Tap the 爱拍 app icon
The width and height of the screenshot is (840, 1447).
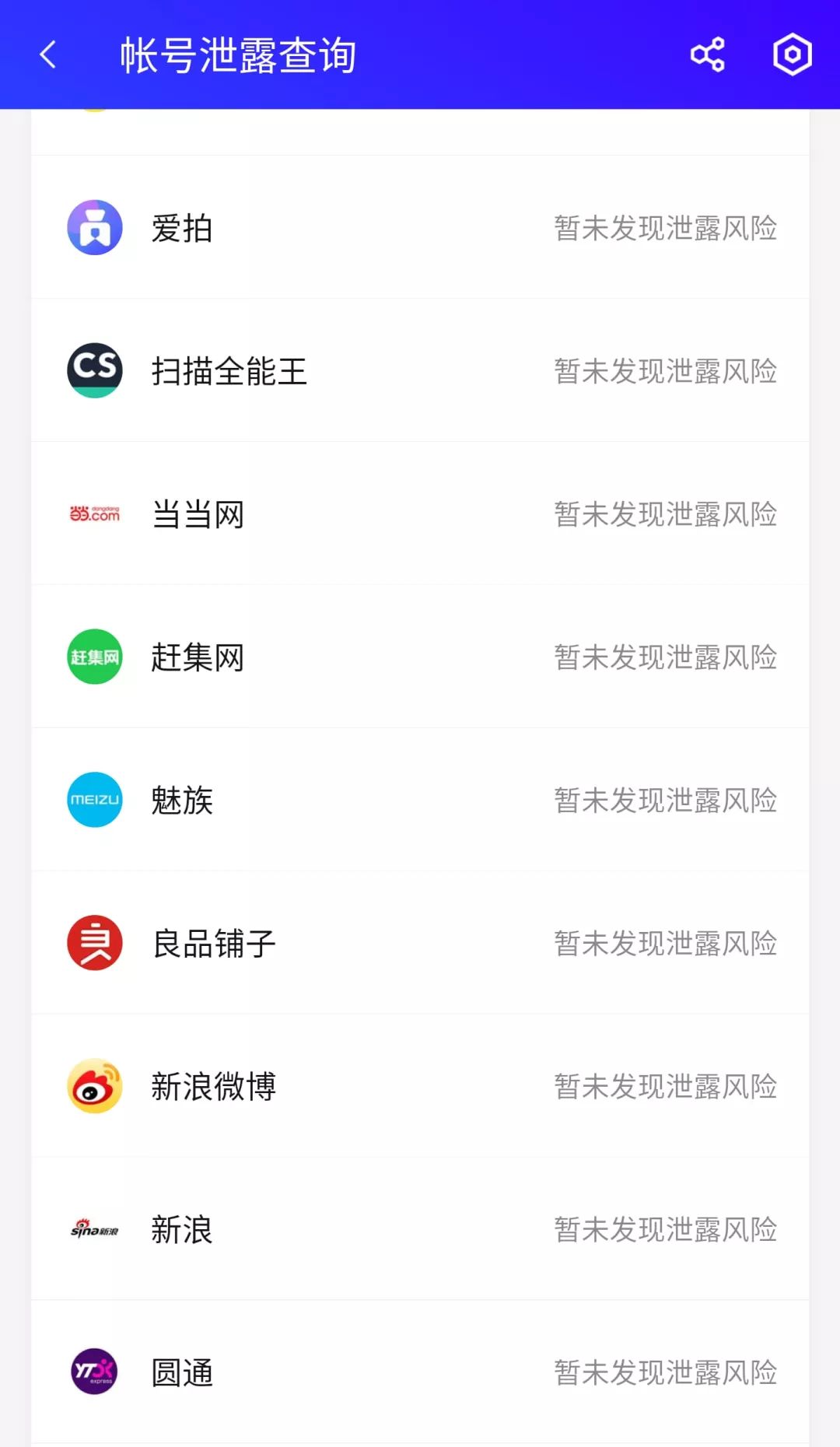(94, 228)
